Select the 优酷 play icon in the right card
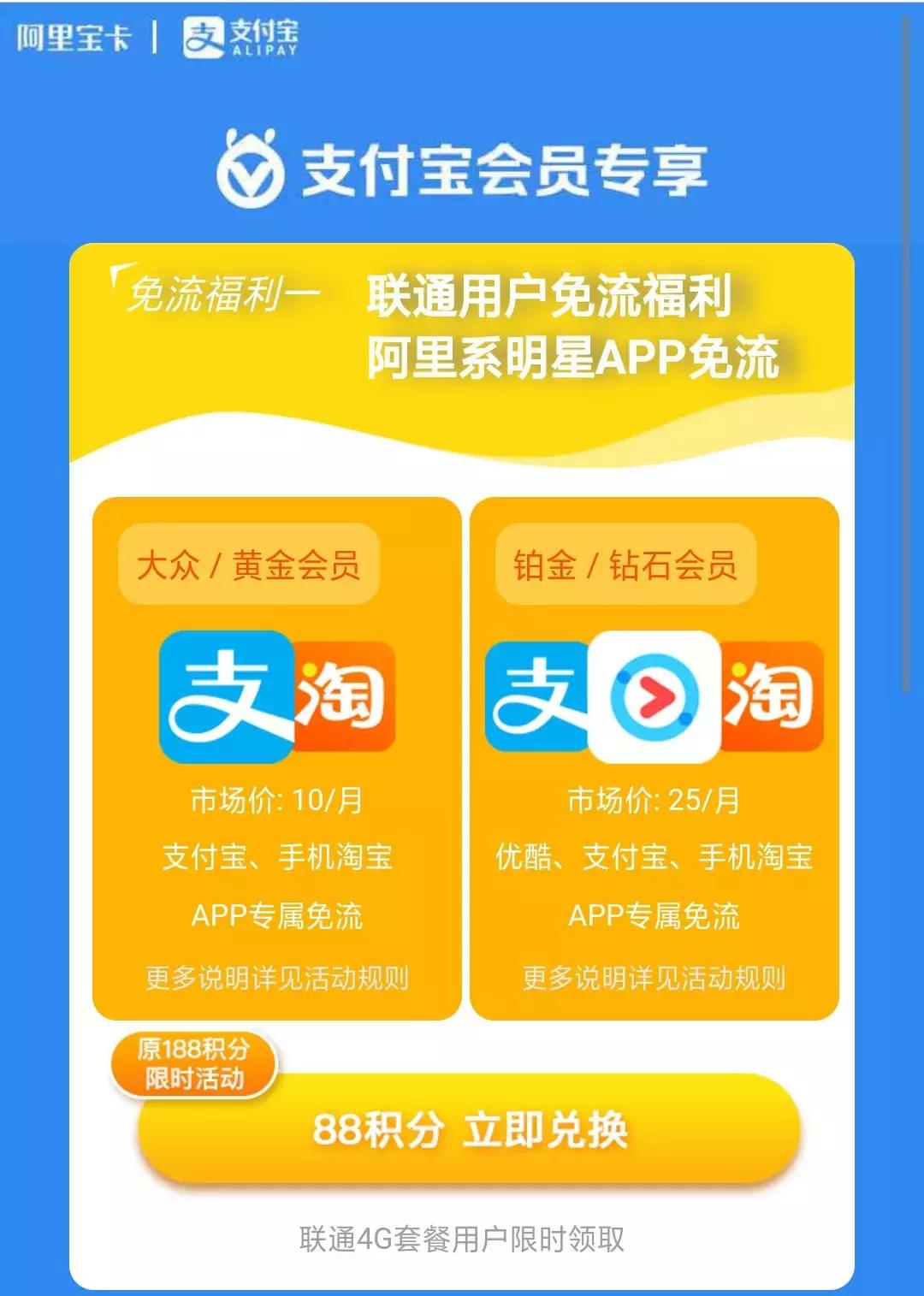Screen dimensions: 924x1296 pyautogui.click(x=652, y=697)
